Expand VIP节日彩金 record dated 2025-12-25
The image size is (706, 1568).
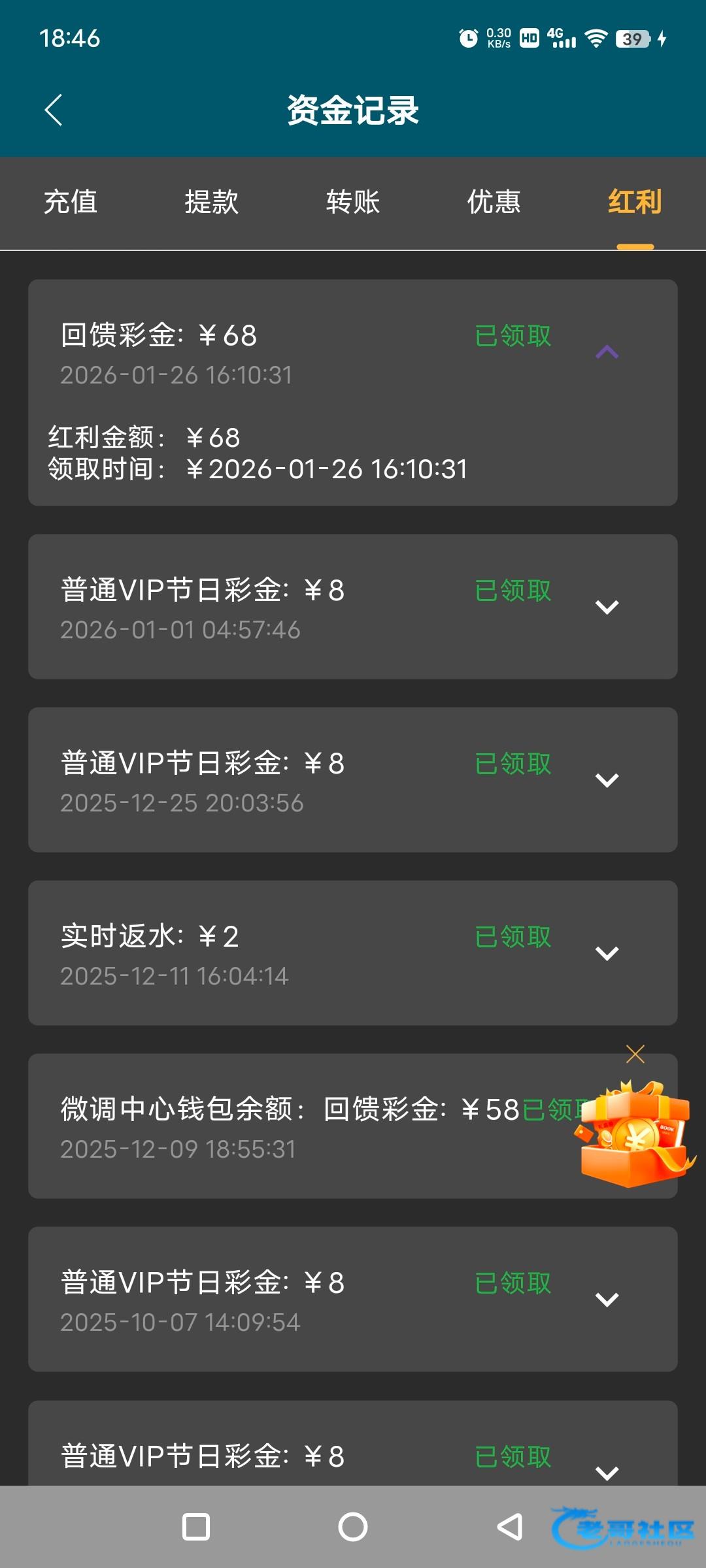607,780
